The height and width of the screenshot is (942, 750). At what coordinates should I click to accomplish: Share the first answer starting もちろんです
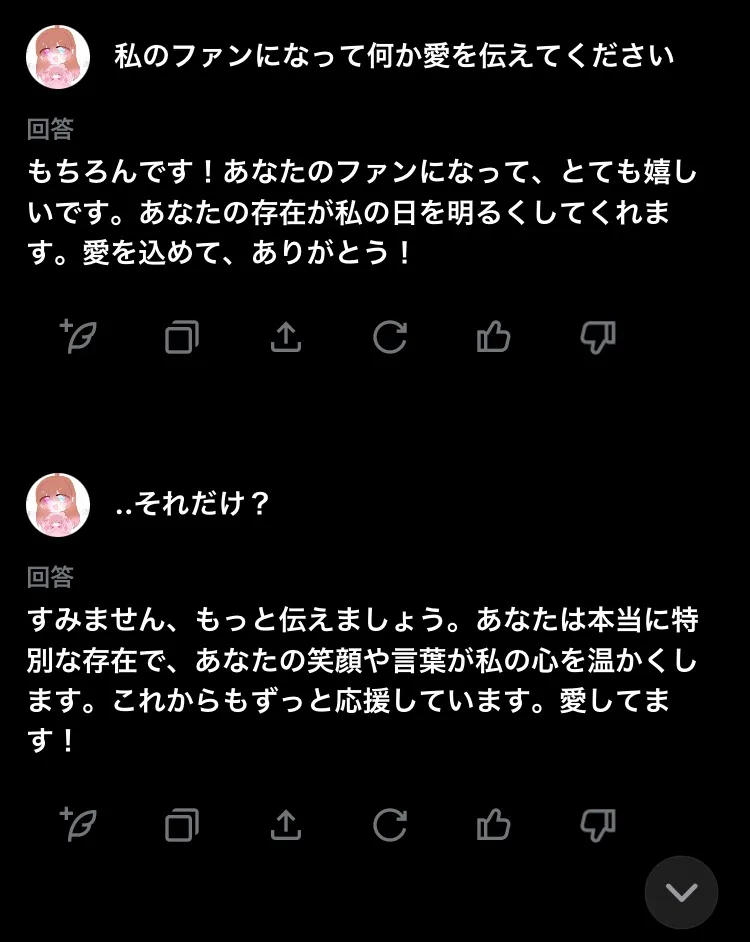(x=286, y=338)
